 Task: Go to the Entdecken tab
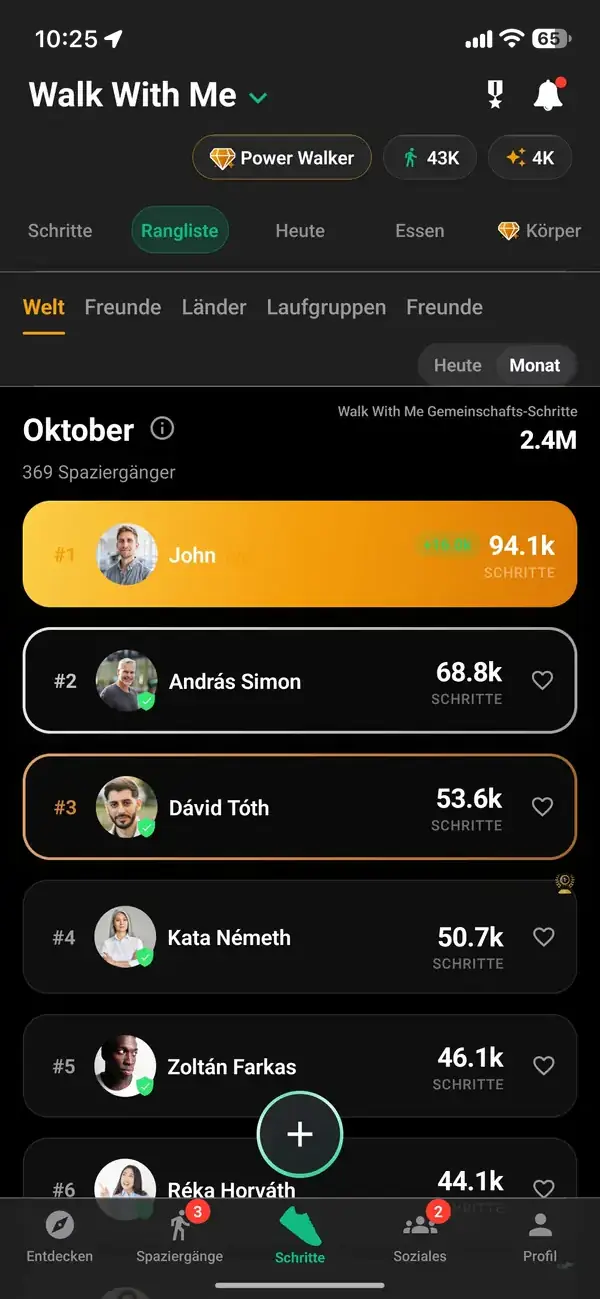(x=60, y=1236)
